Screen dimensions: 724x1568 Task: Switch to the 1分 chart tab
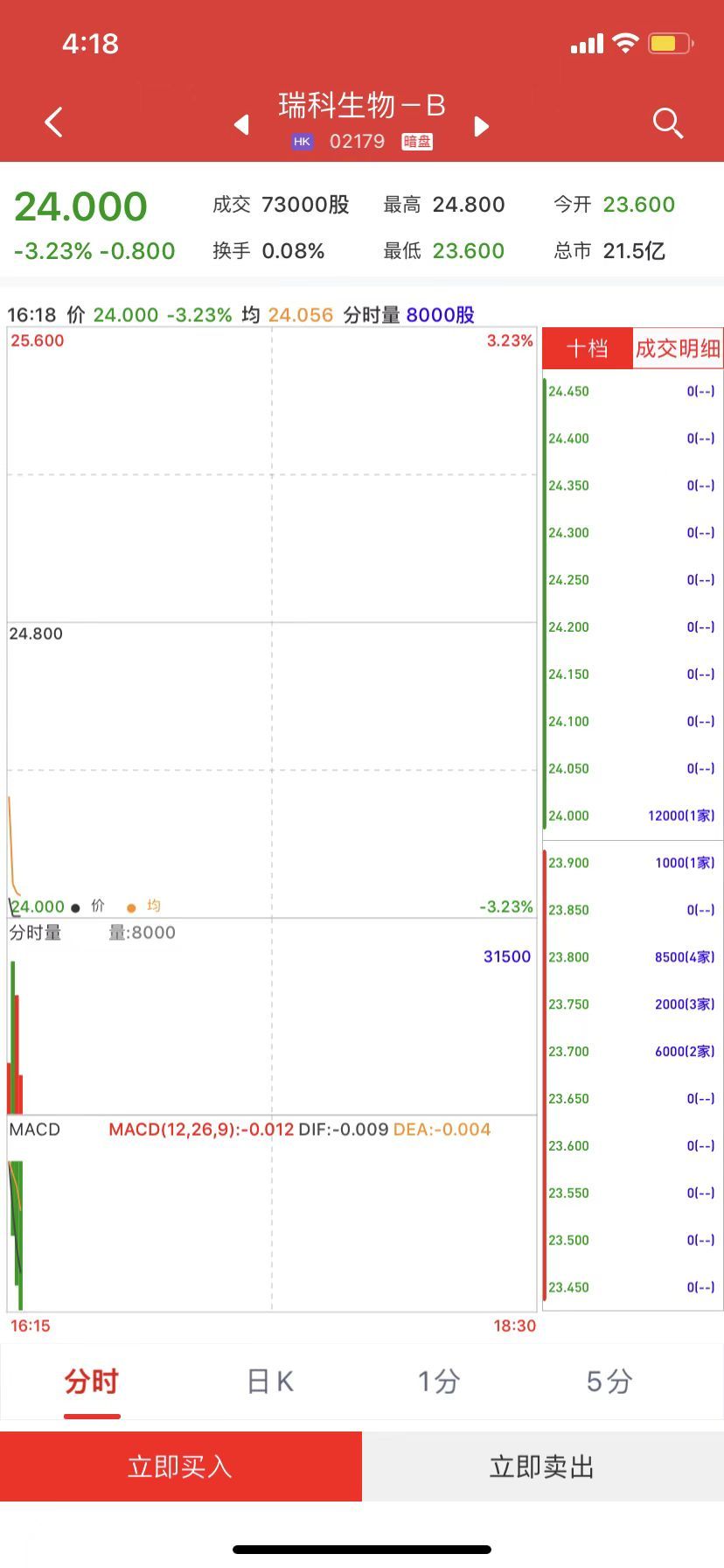(439, 1382)
